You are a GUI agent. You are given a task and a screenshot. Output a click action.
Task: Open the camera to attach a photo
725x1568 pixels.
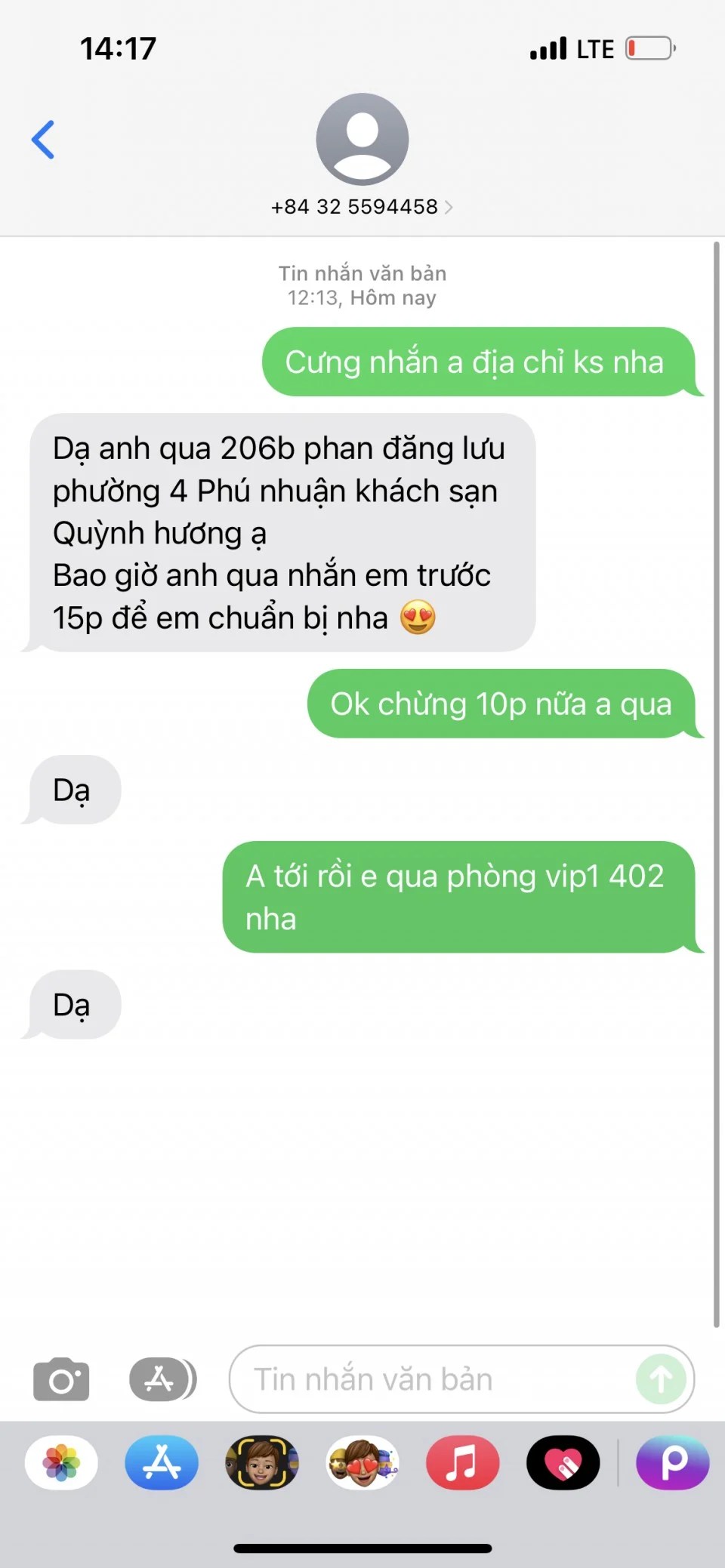[x=61, y=1379]
